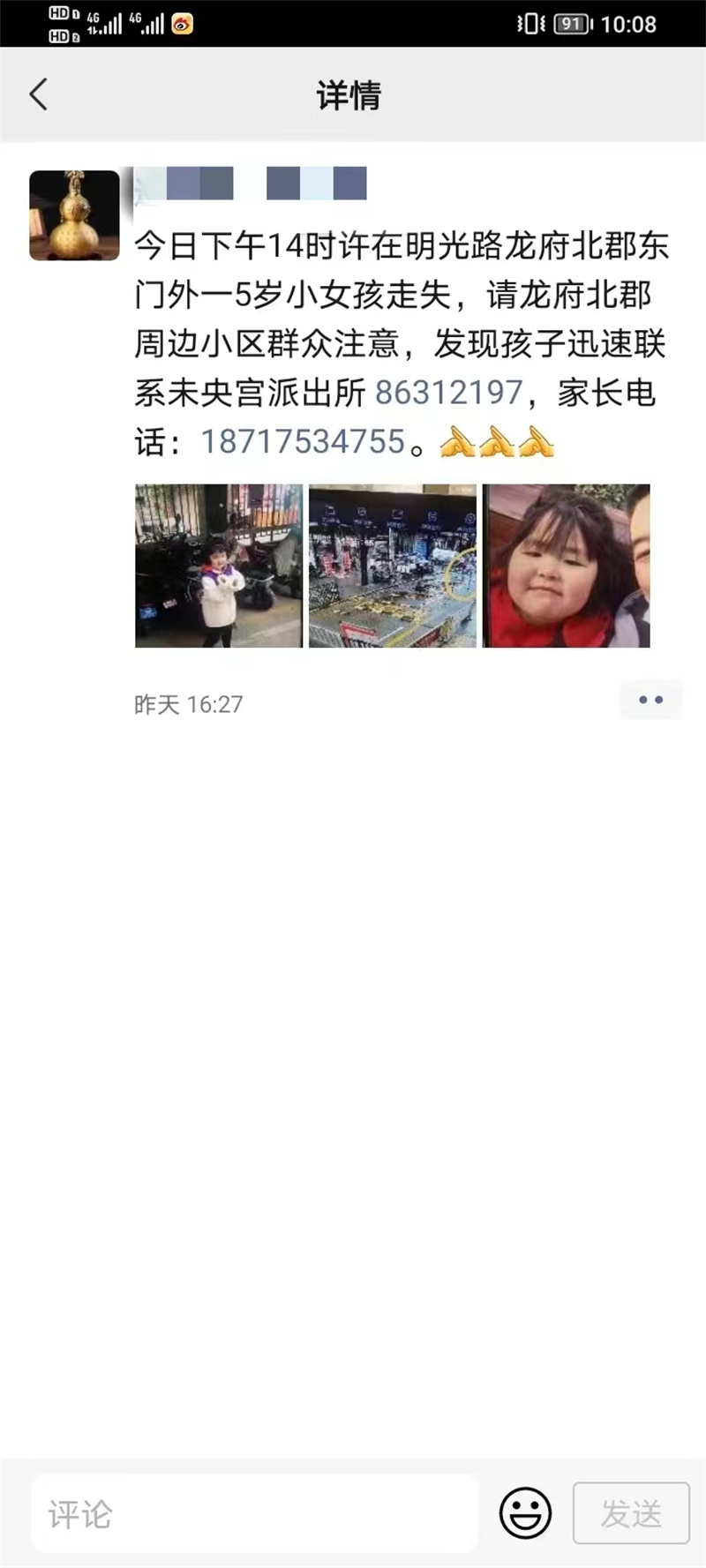Tap the 发送 send button
The height and width of the screenshot is (1568, 706).
coord(631,1513)
